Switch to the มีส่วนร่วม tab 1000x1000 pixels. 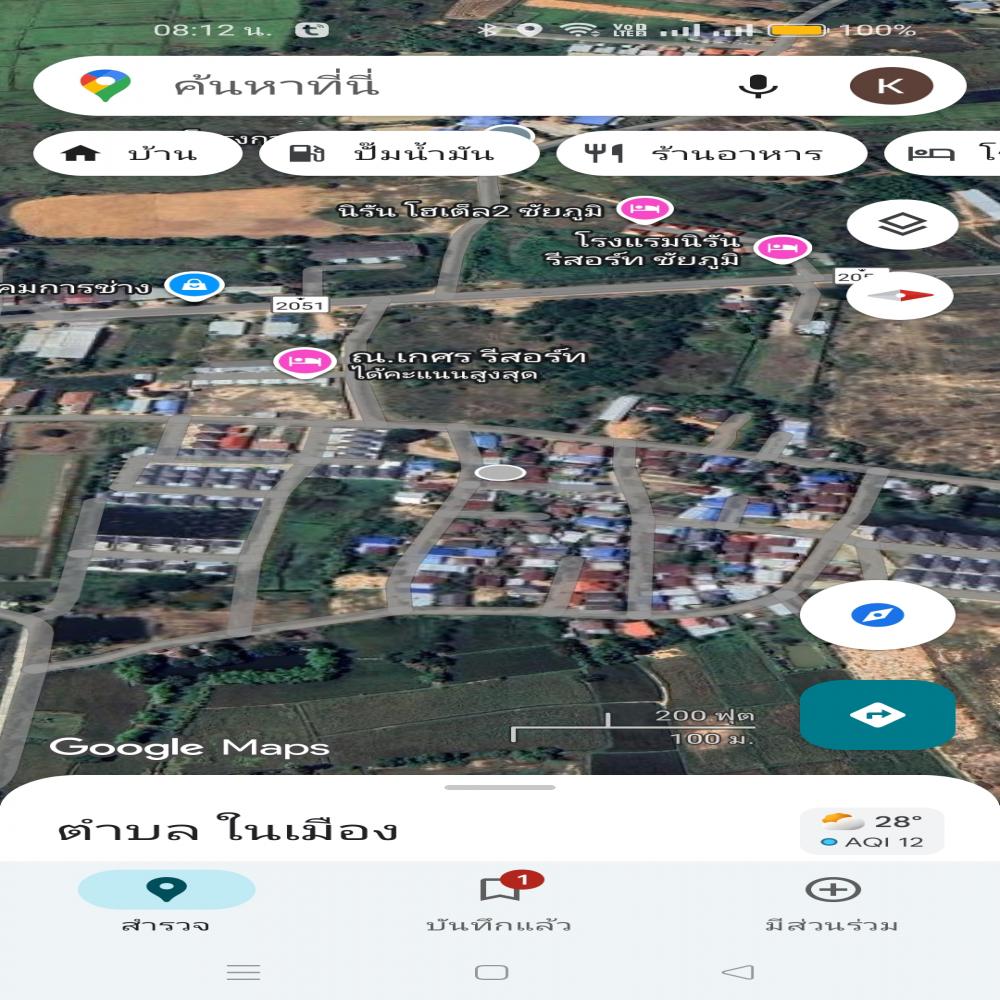pyautogui.click(x=832, y=902)
